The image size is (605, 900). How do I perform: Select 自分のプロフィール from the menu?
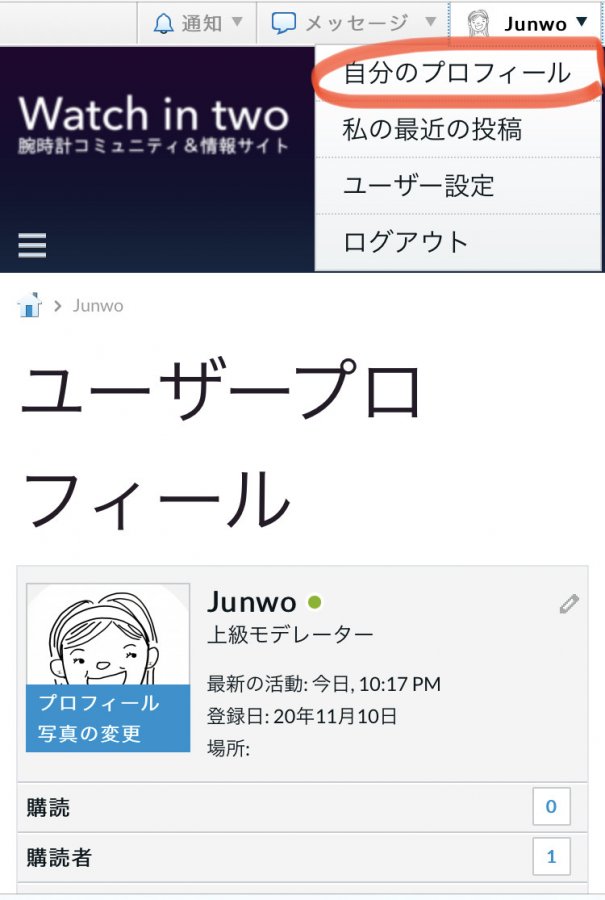(456, 73)
